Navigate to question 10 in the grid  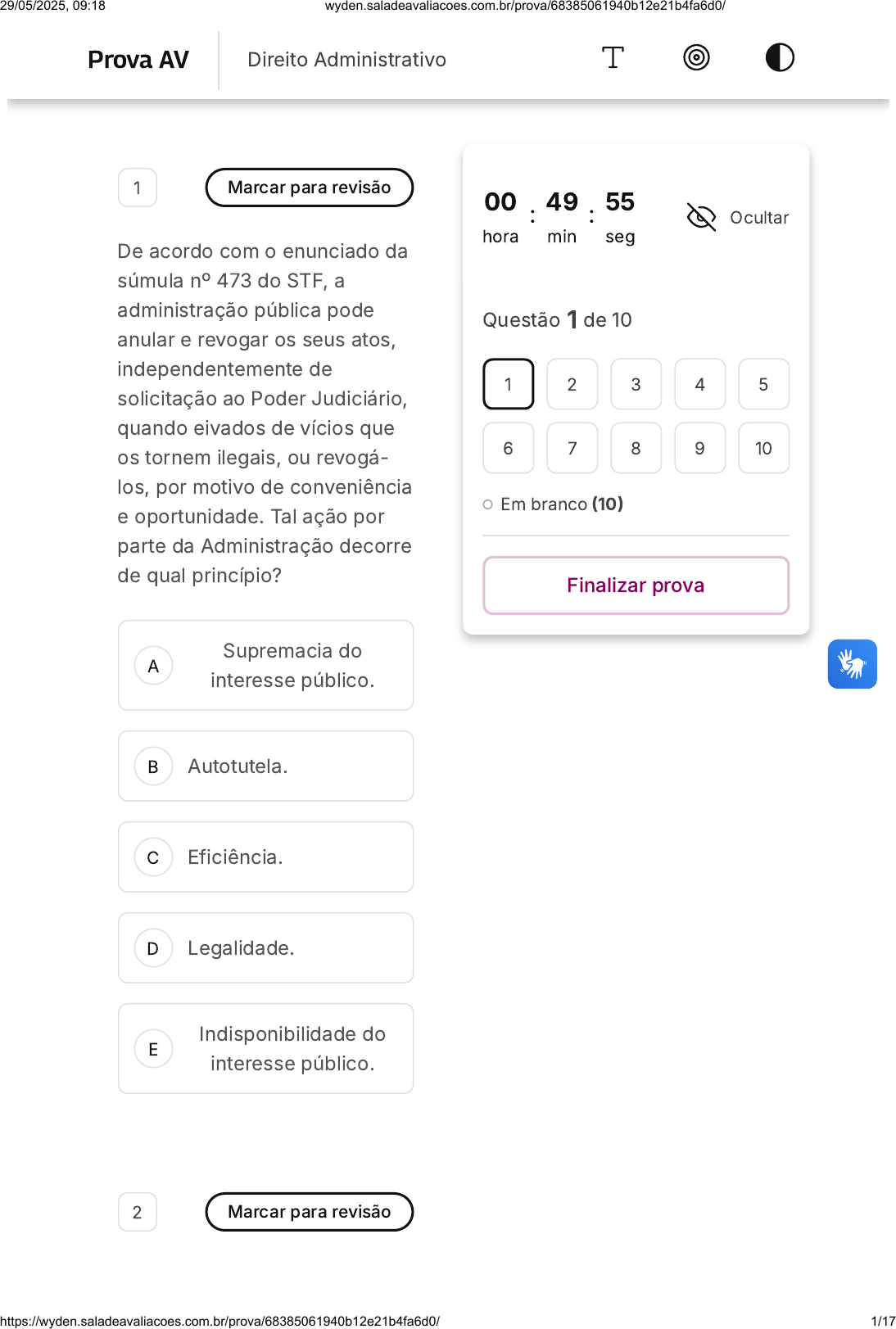tap(764, 448)
